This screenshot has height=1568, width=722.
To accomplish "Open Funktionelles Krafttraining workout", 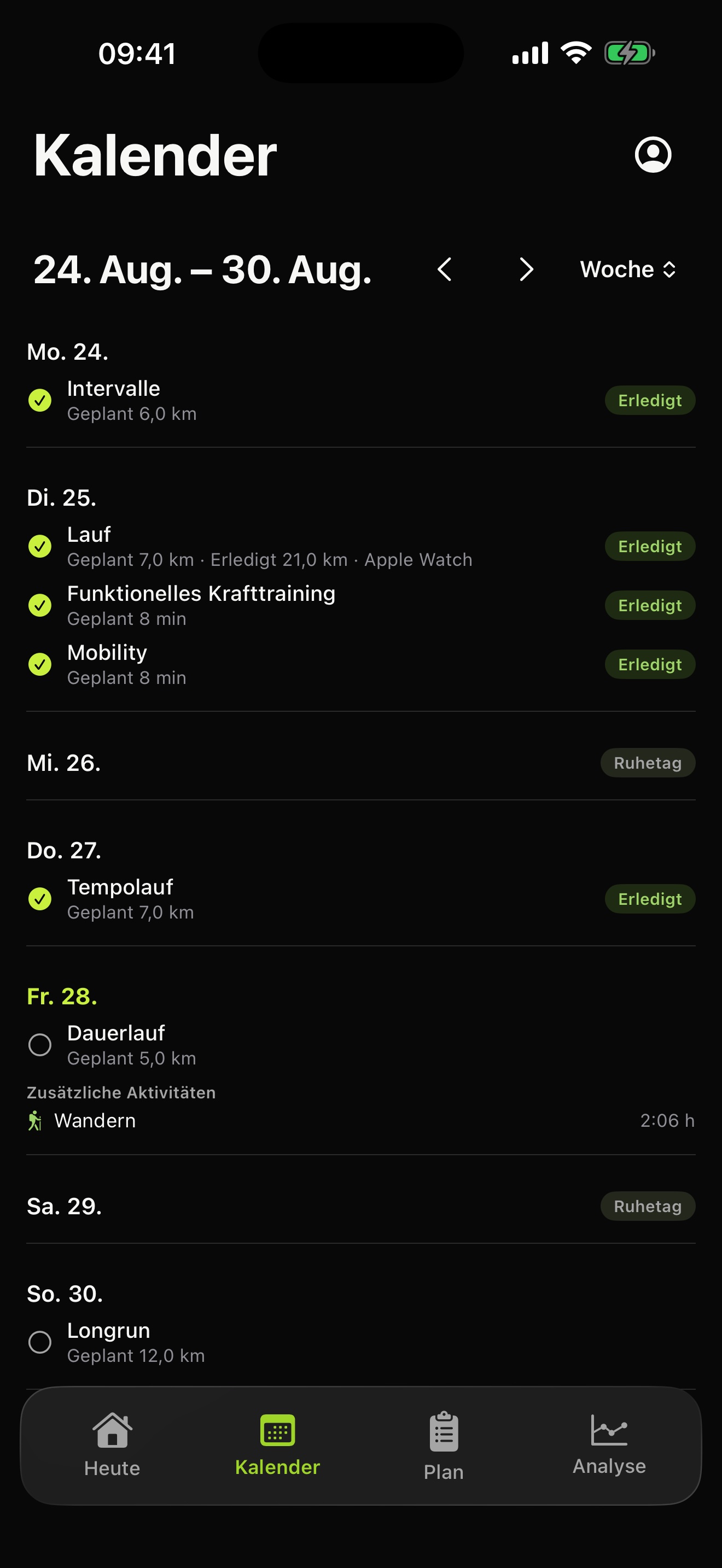I will (361, 606).
